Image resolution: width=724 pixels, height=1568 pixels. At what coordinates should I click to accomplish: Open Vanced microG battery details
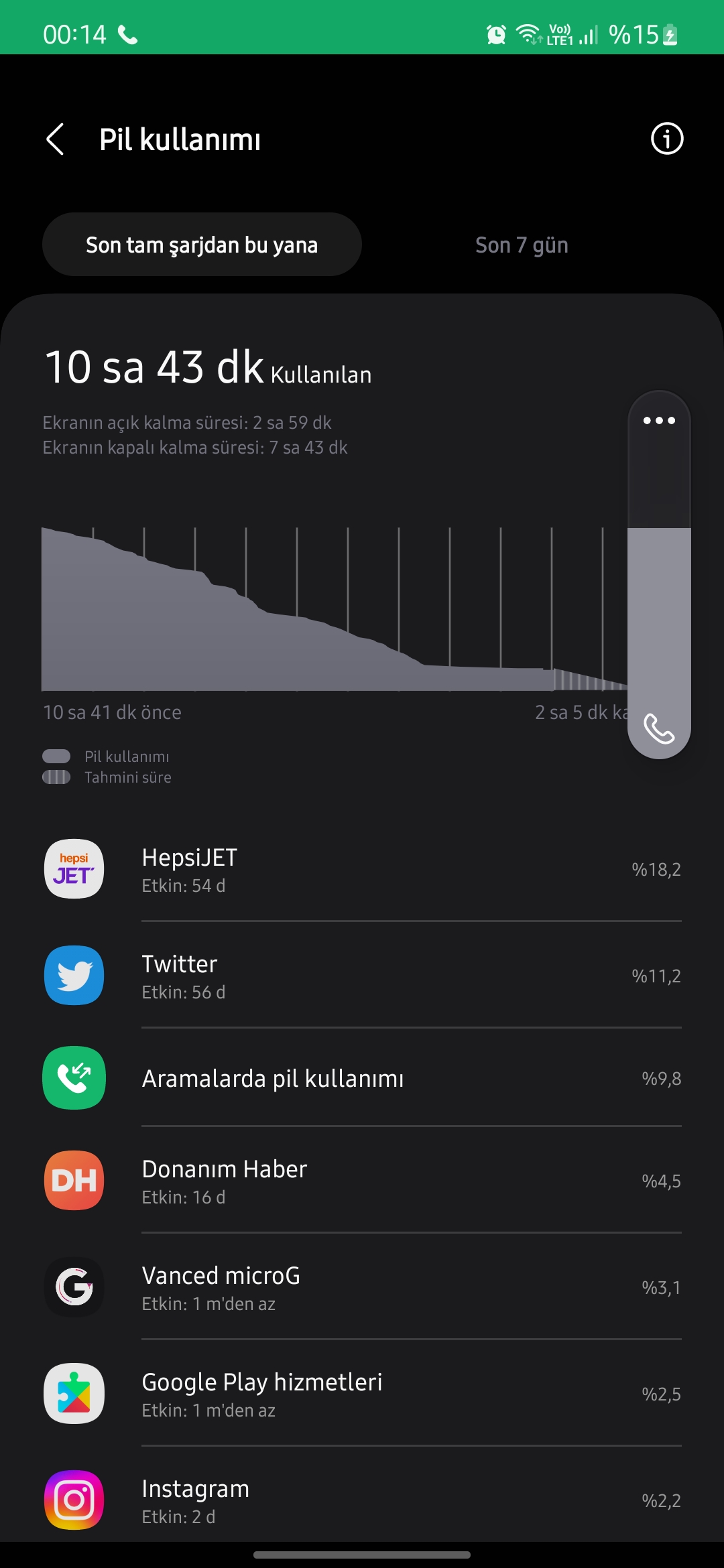click(362, 1287)
